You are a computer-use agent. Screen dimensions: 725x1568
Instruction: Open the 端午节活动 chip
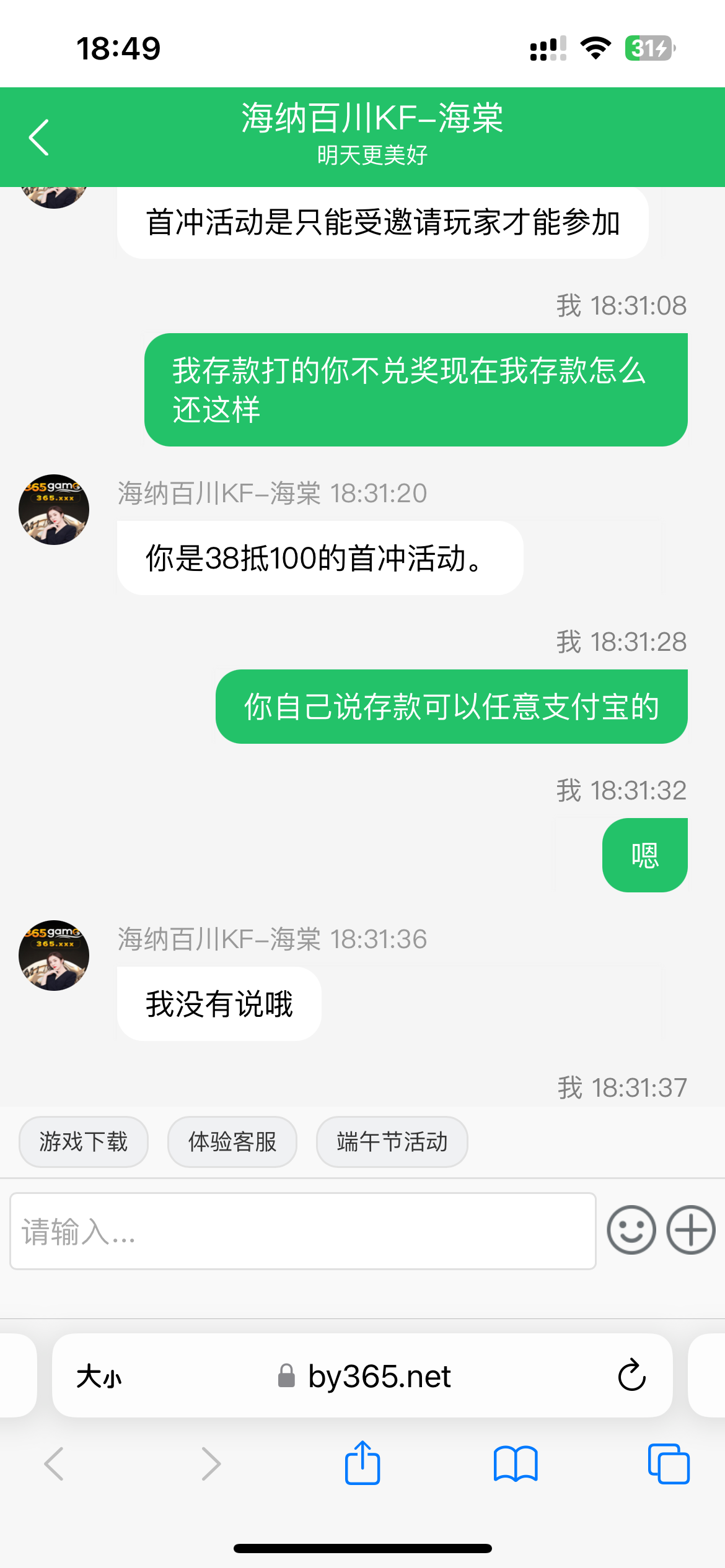(x=392, y=1141)
